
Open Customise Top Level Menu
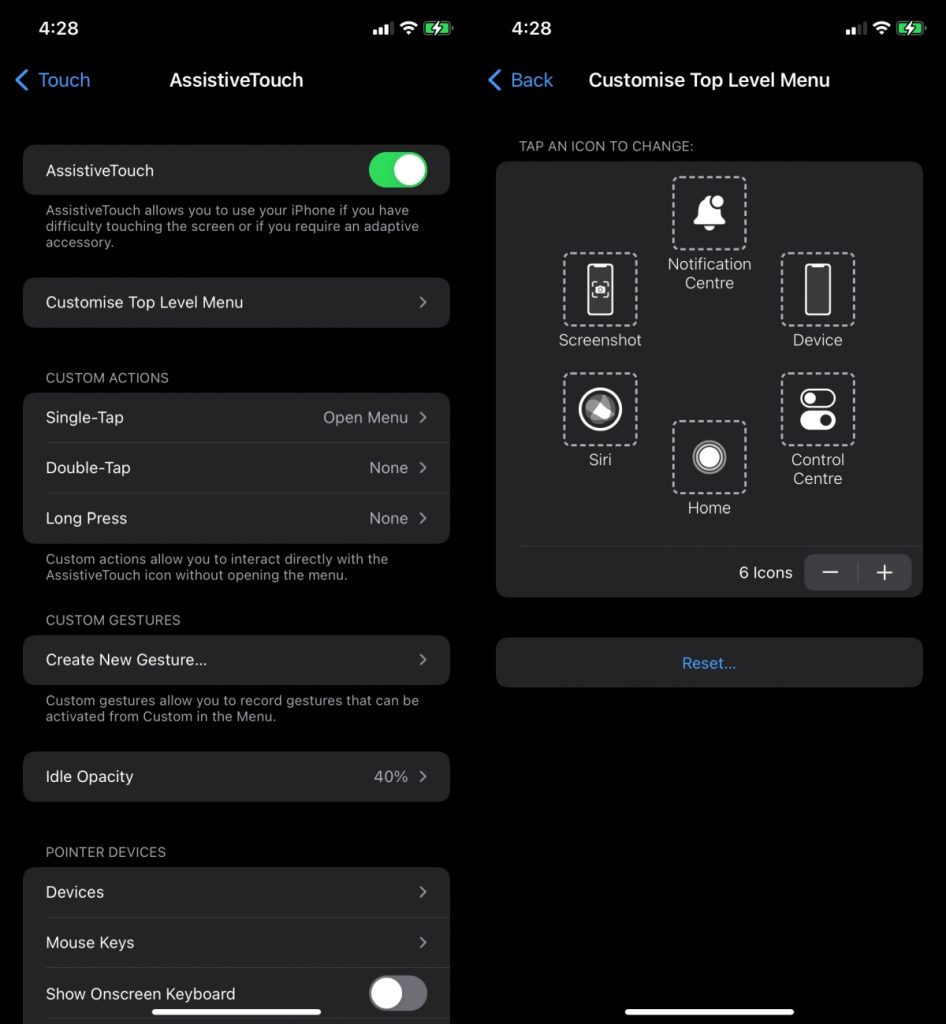coord(236,302)
